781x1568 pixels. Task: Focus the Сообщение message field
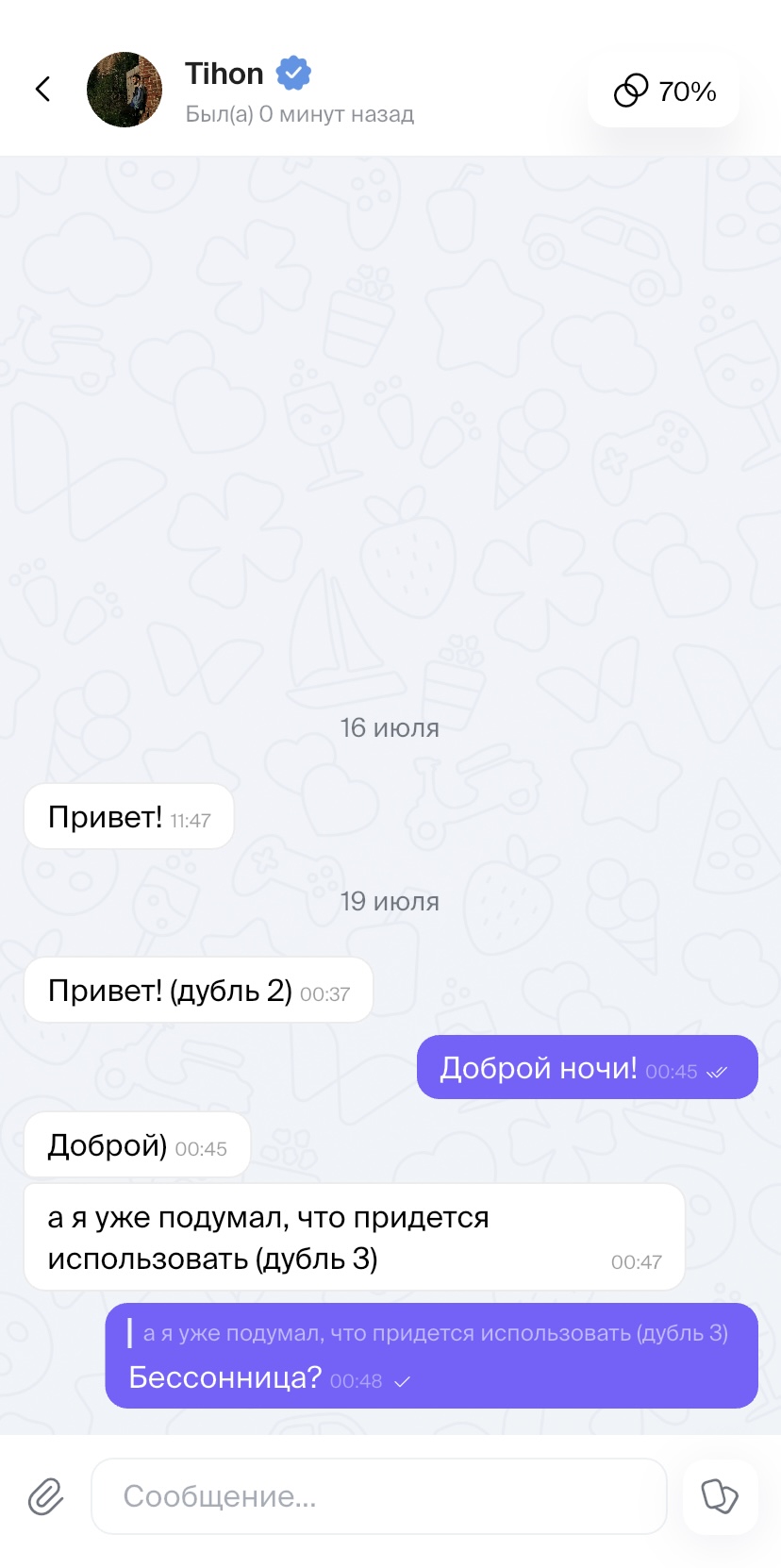pos(379,1496)
